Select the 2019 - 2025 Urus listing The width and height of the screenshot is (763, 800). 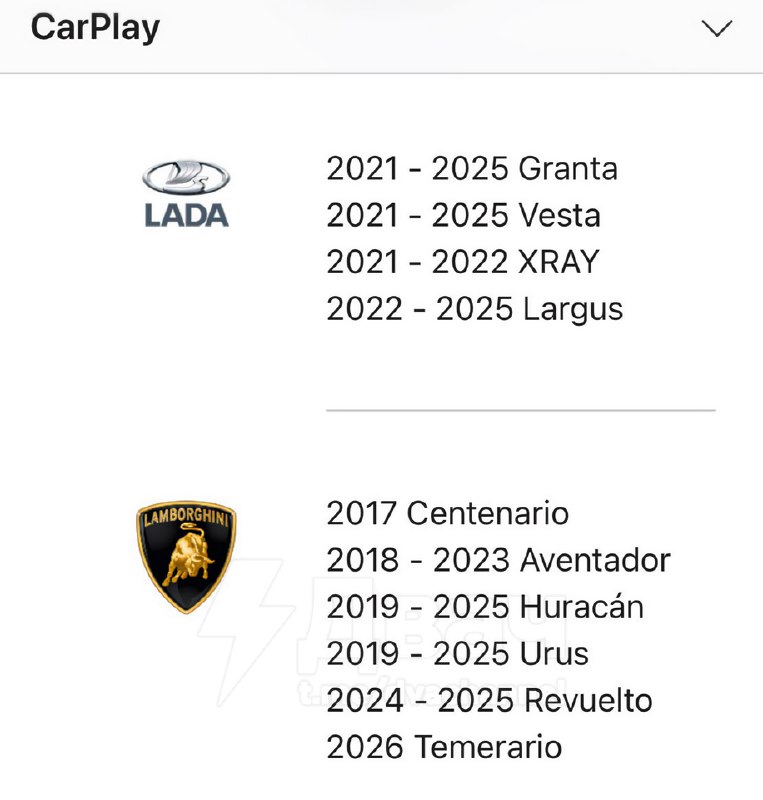(458, 653)
